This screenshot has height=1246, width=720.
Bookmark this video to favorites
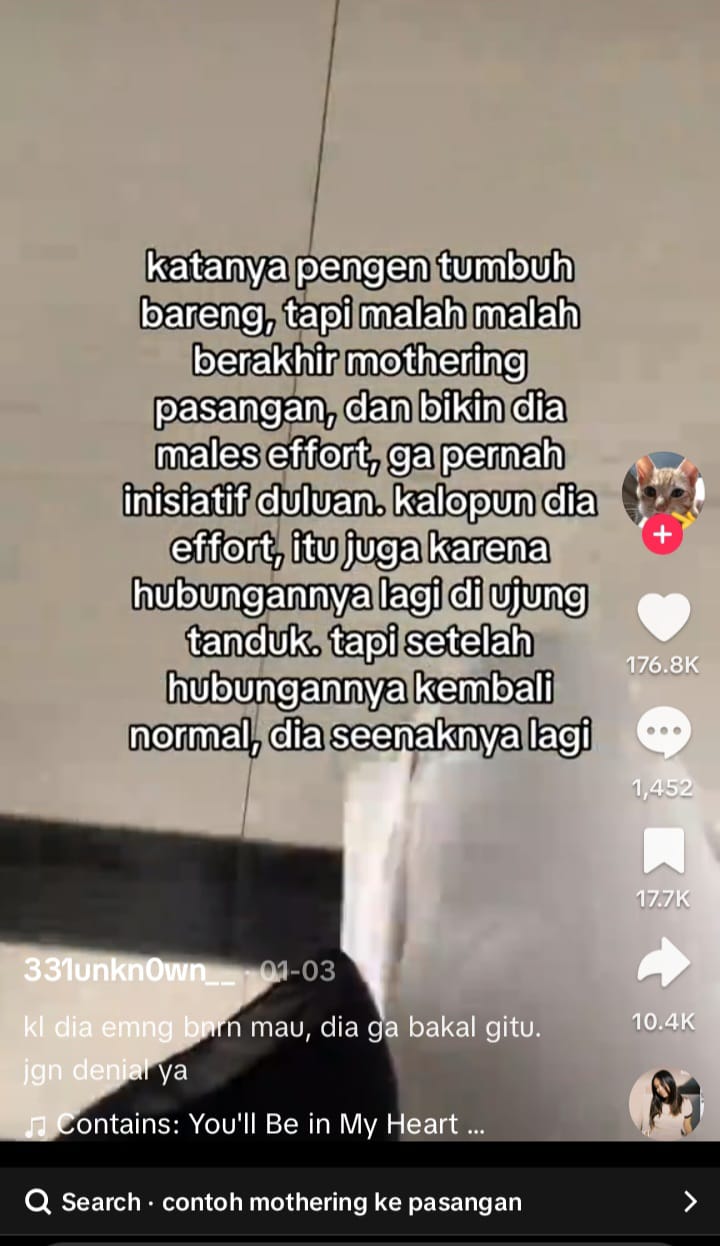click(663, 851)
